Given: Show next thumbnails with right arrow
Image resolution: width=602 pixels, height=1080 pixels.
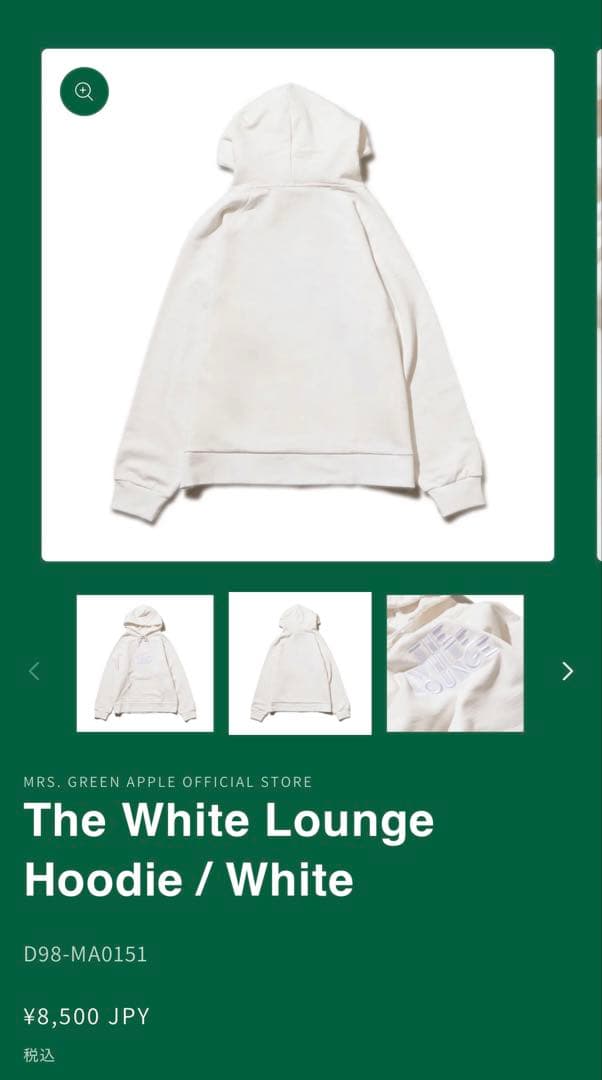Looking at the screenshot, I should [x=567, y=671].
